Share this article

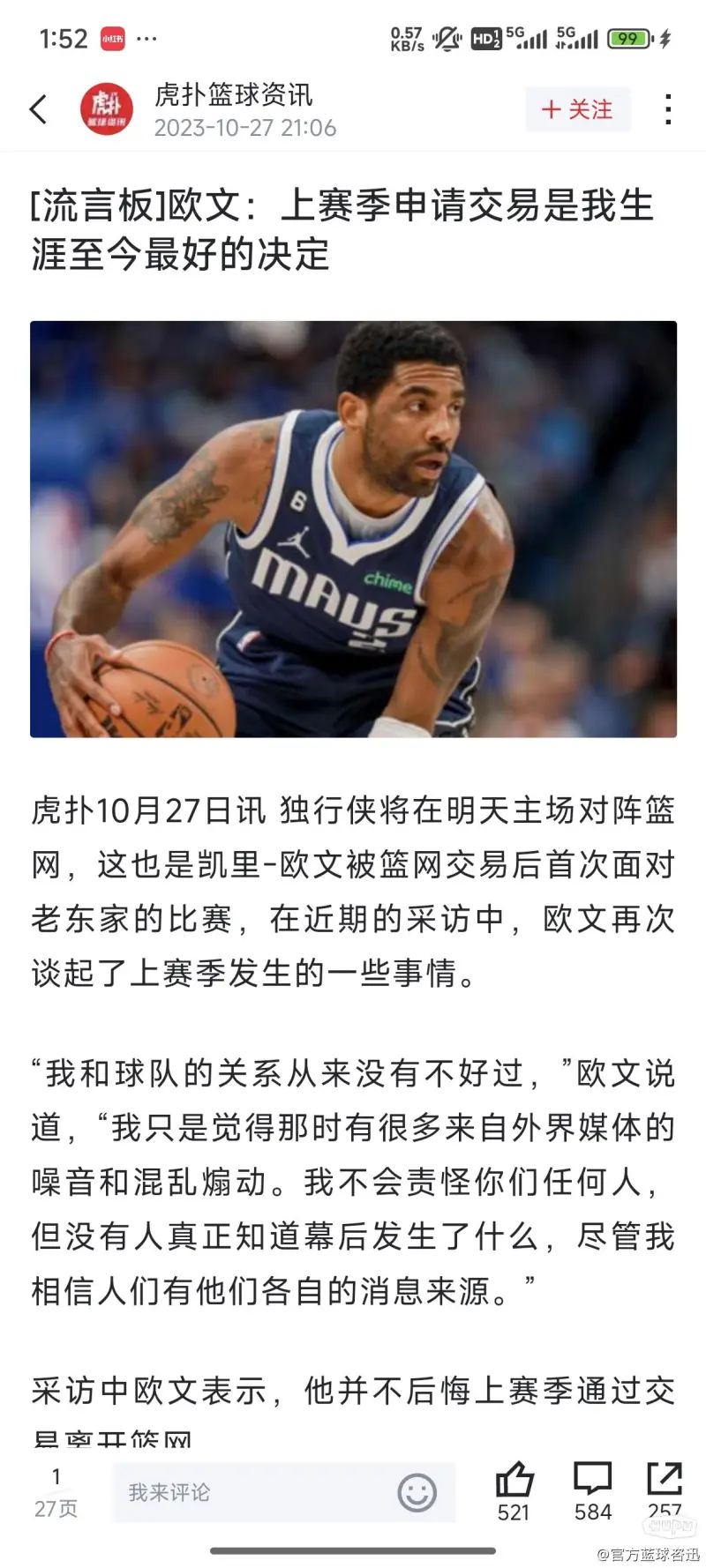(665, 1491)
